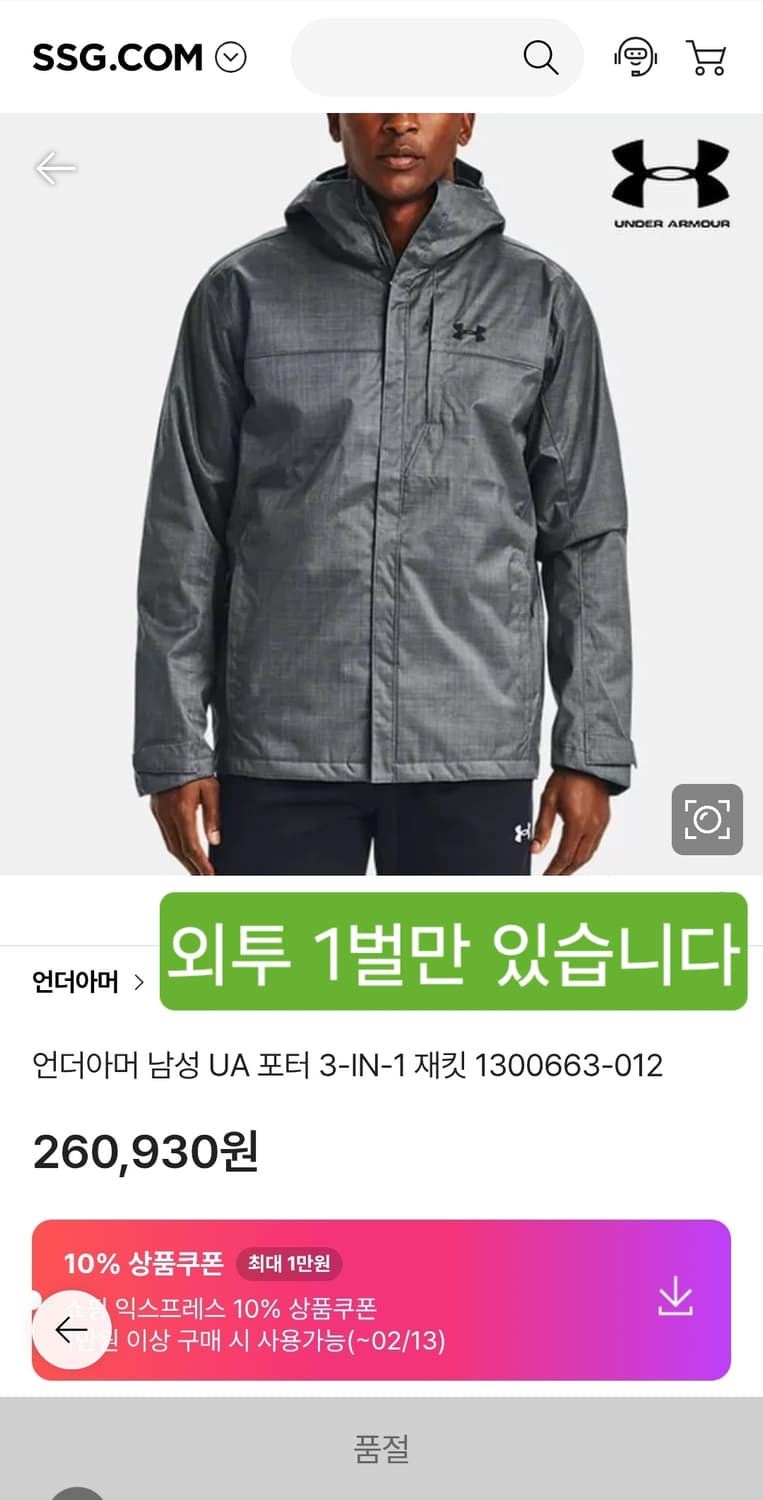This screenshot has width=763, height=1500.
Task: Tap the SSG.COM home menu text
Action: (113, 57)
